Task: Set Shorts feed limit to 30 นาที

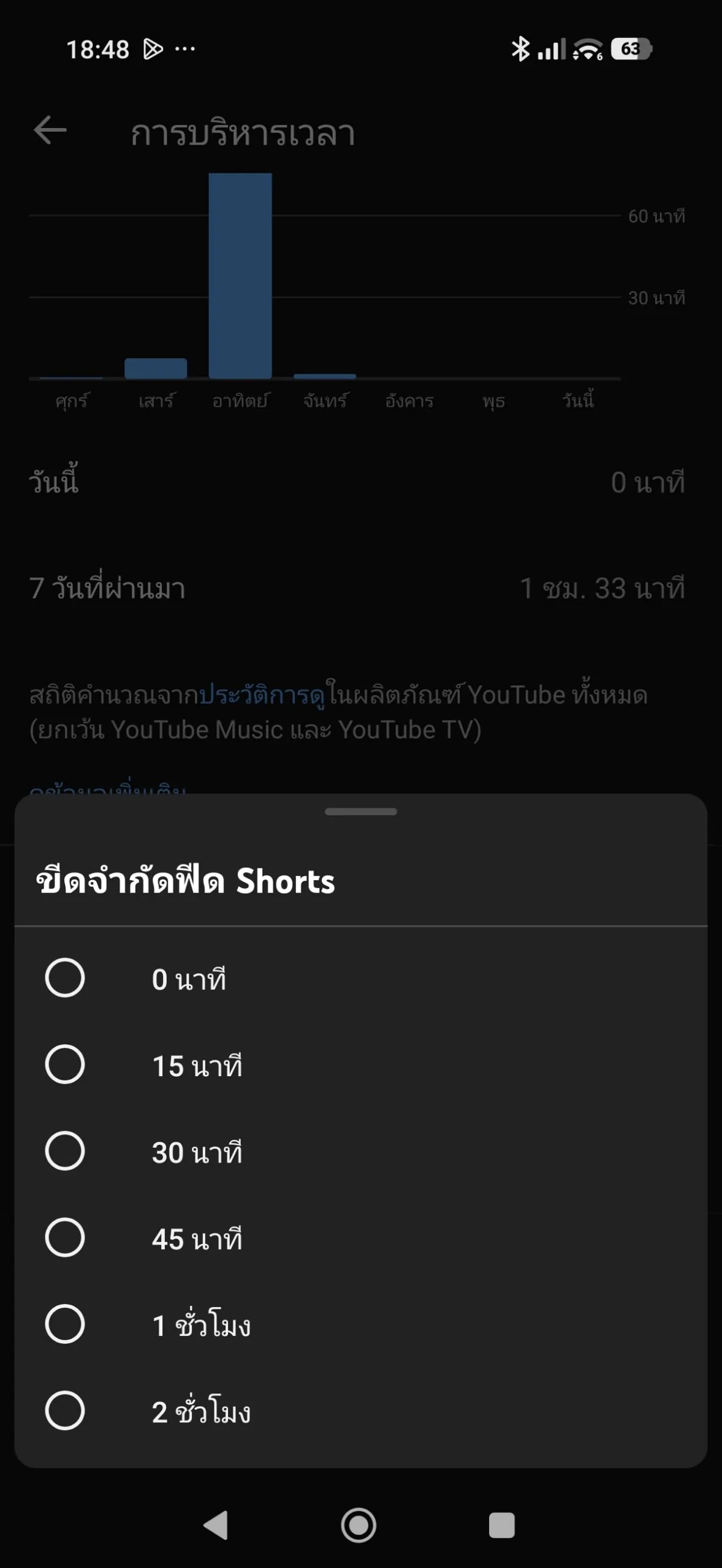Action: pyautogui.click(x=65, y=1151)
